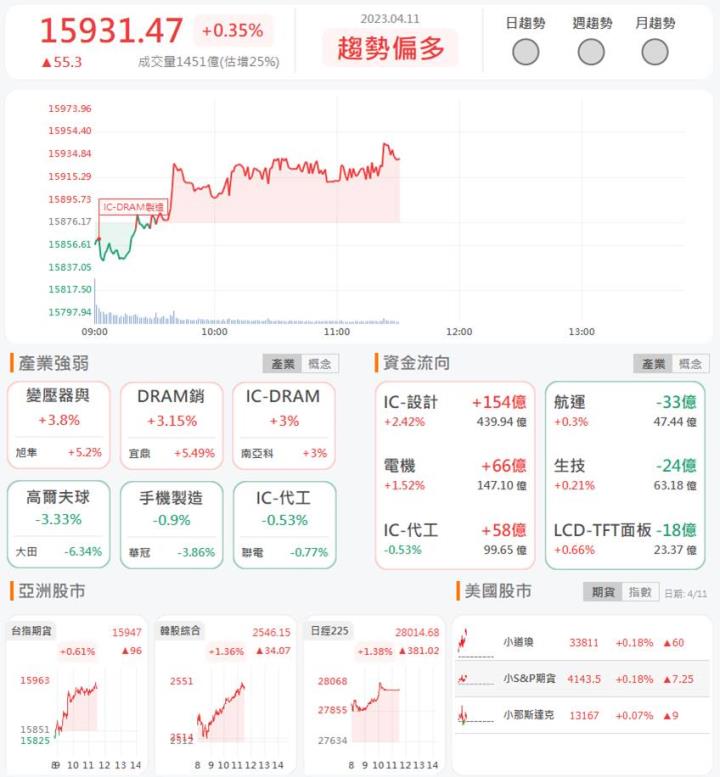This screenshot has width=720, height=777.
Task: Switch to 概念 tab in 資金流向 section
Action: click(690, 364)
